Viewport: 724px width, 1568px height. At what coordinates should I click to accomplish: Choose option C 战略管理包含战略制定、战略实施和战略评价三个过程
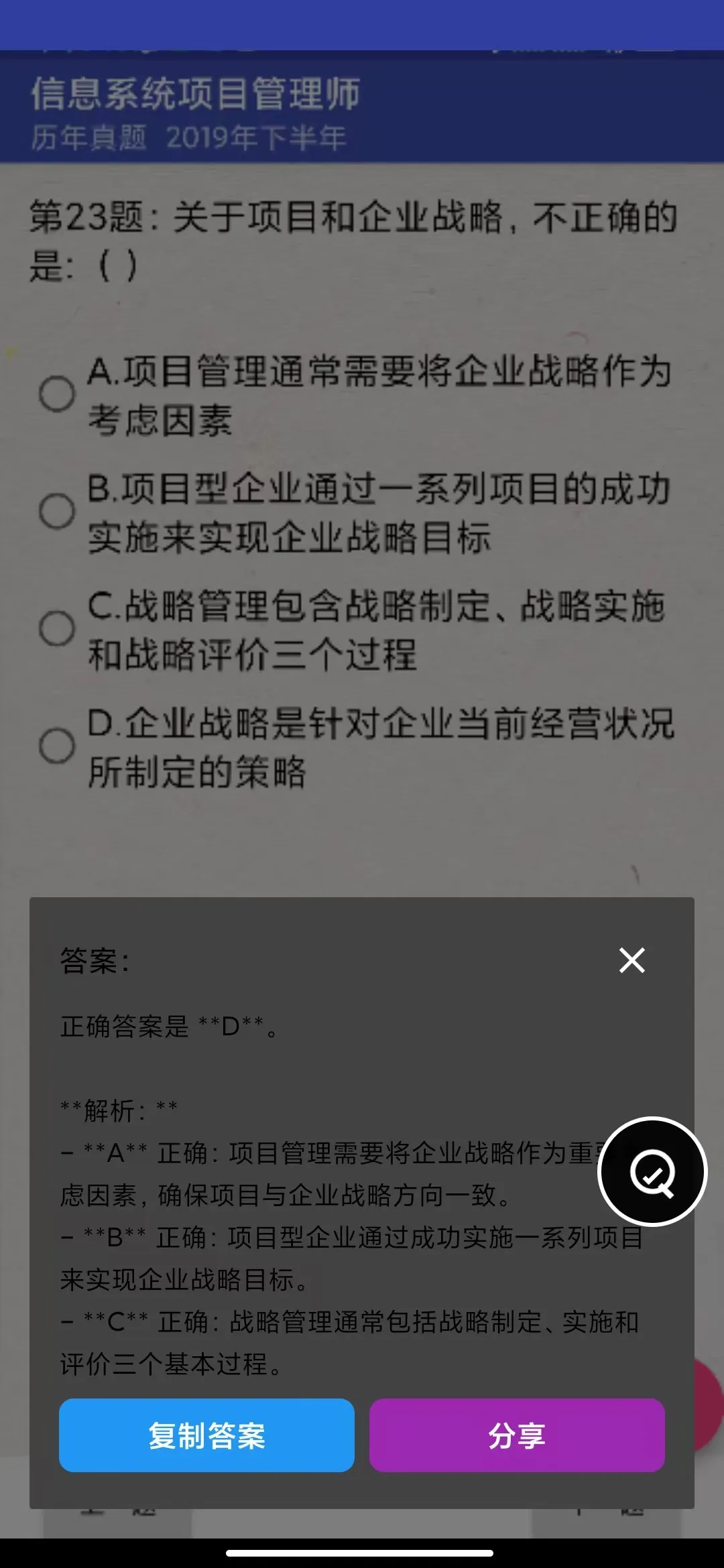[x=57, y=629]
